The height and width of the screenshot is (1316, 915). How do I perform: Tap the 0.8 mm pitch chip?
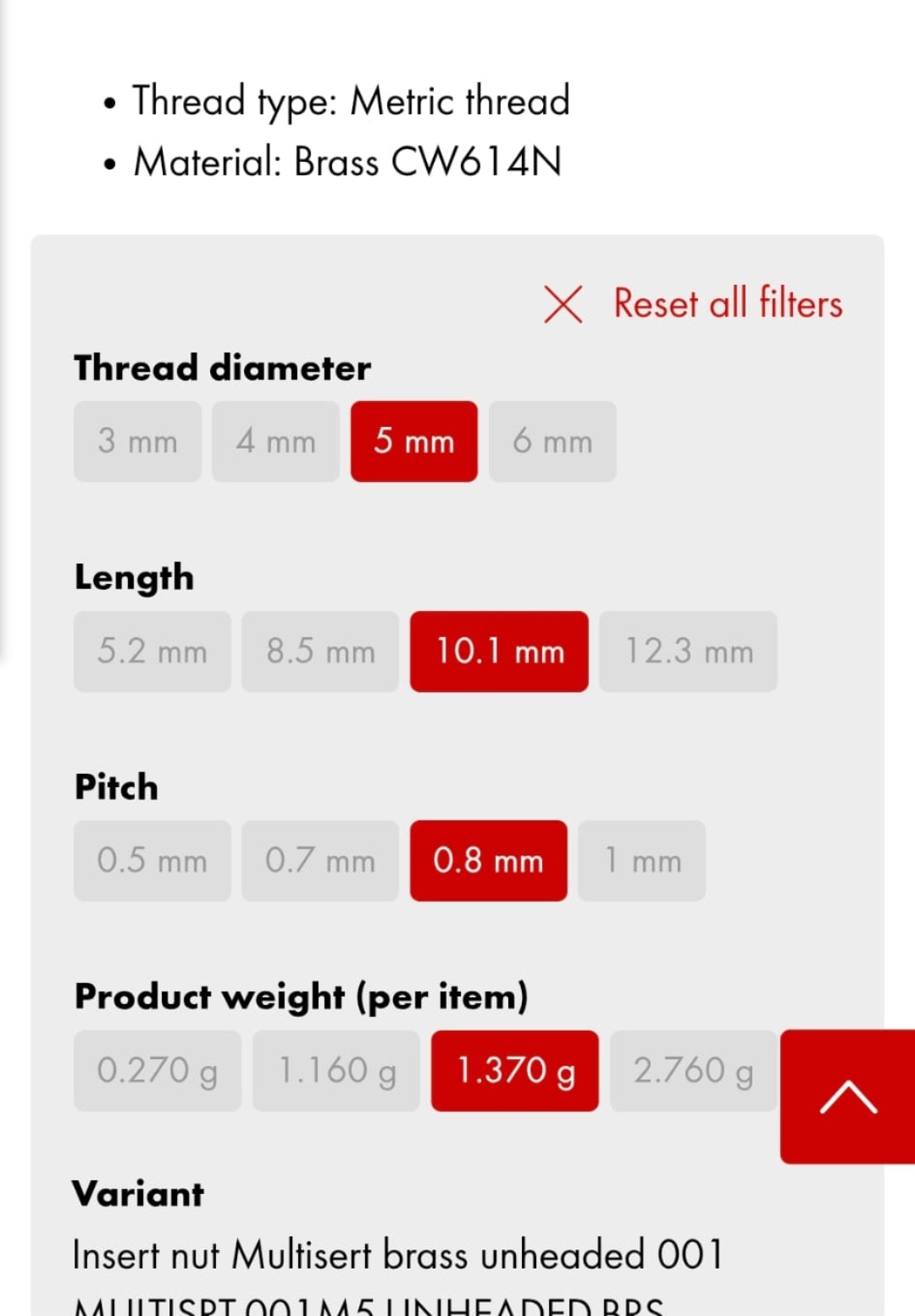pos(489,861)
